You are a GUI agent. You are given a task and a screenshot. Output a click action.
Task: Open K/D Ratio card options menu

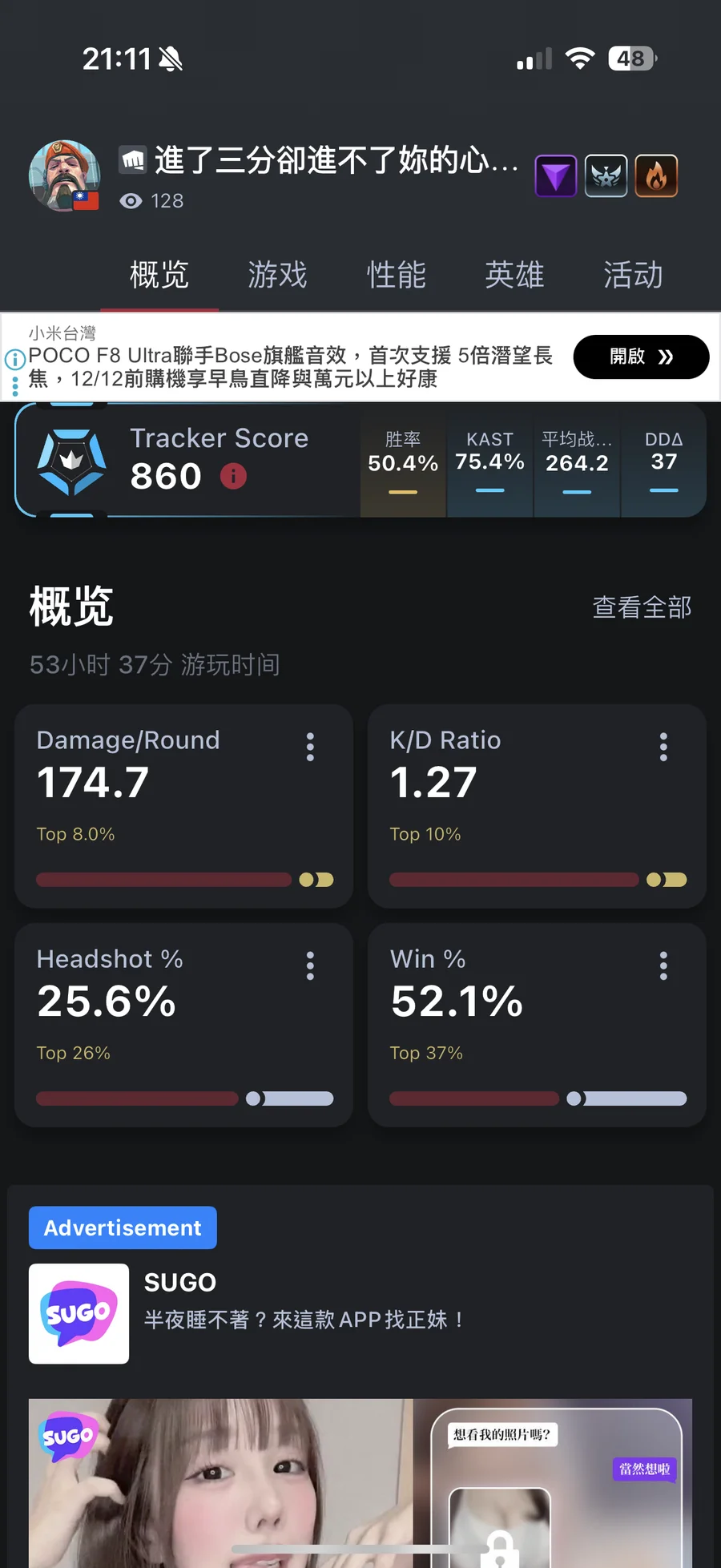click(x=663, y=747)
